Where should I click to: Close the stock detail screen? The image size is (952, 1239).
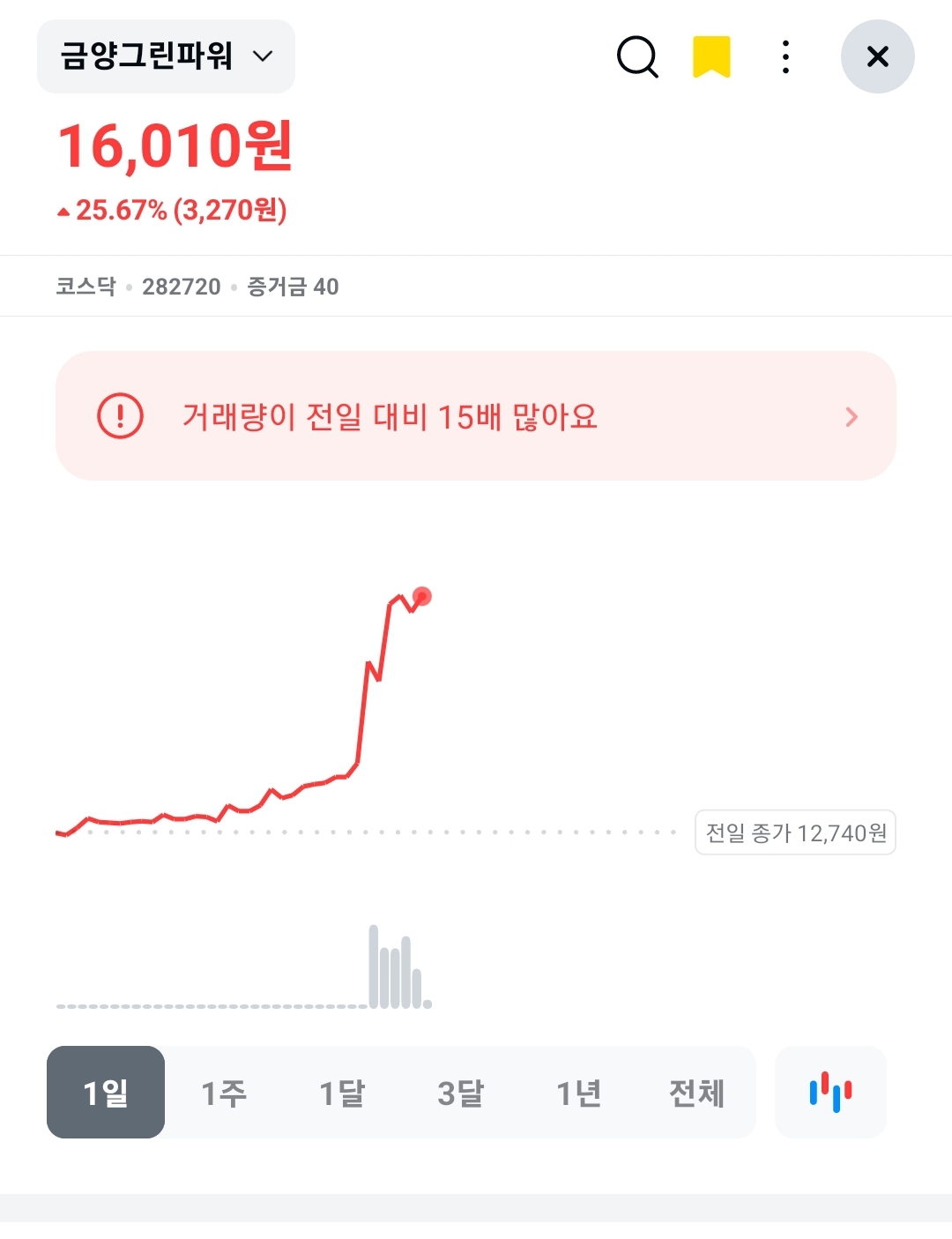[877, 57]
